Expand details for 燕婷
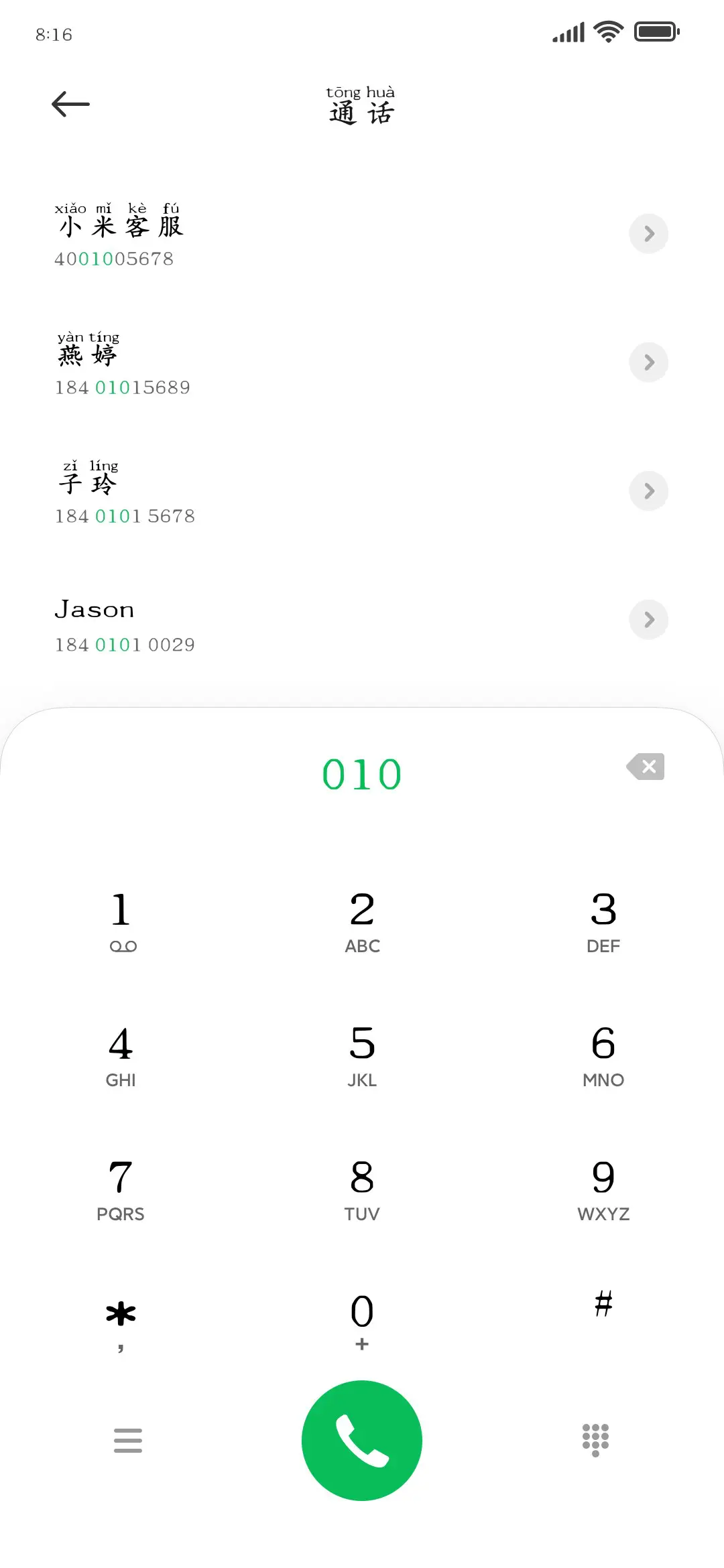The width and height of the screenshot is (724, 1568). [x=648, y=362]
